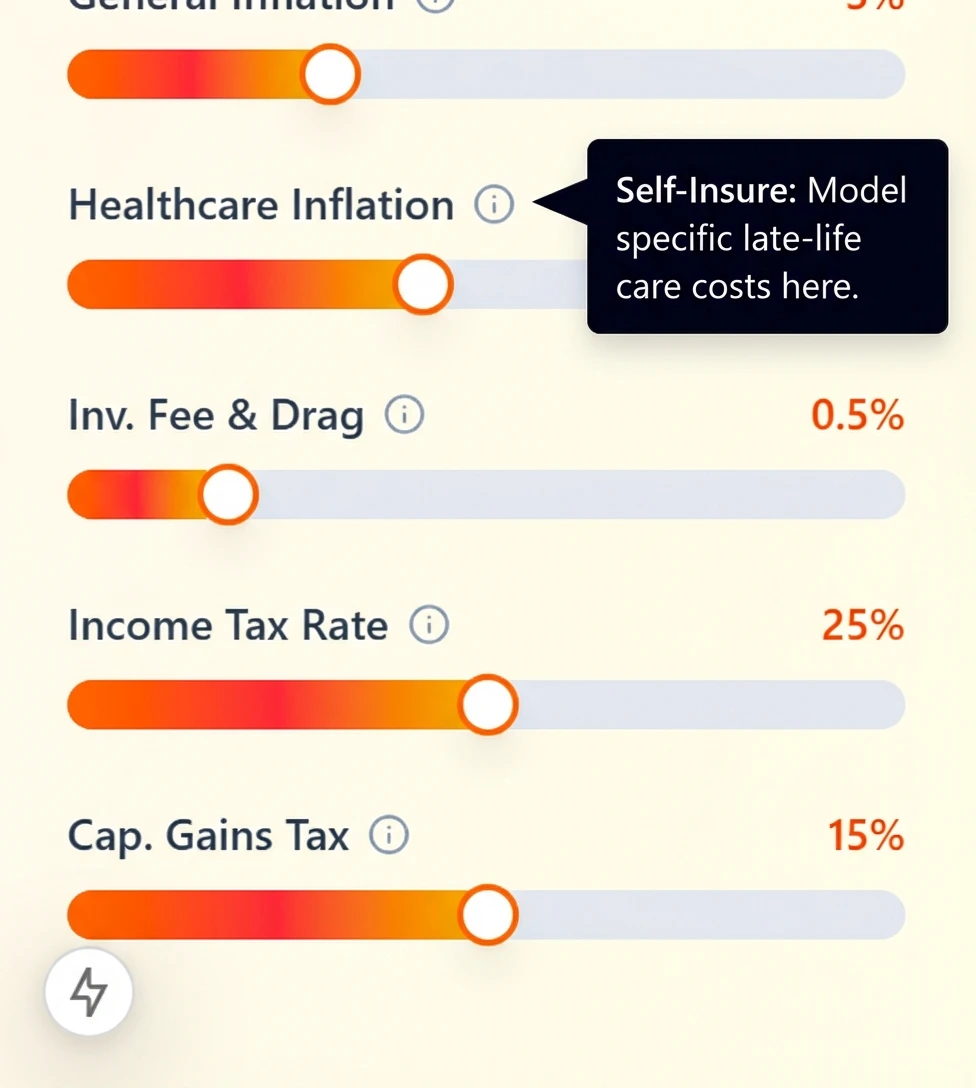
Task: Select the info icon beside Healthcare Inflation label
Action: [492, 205]
